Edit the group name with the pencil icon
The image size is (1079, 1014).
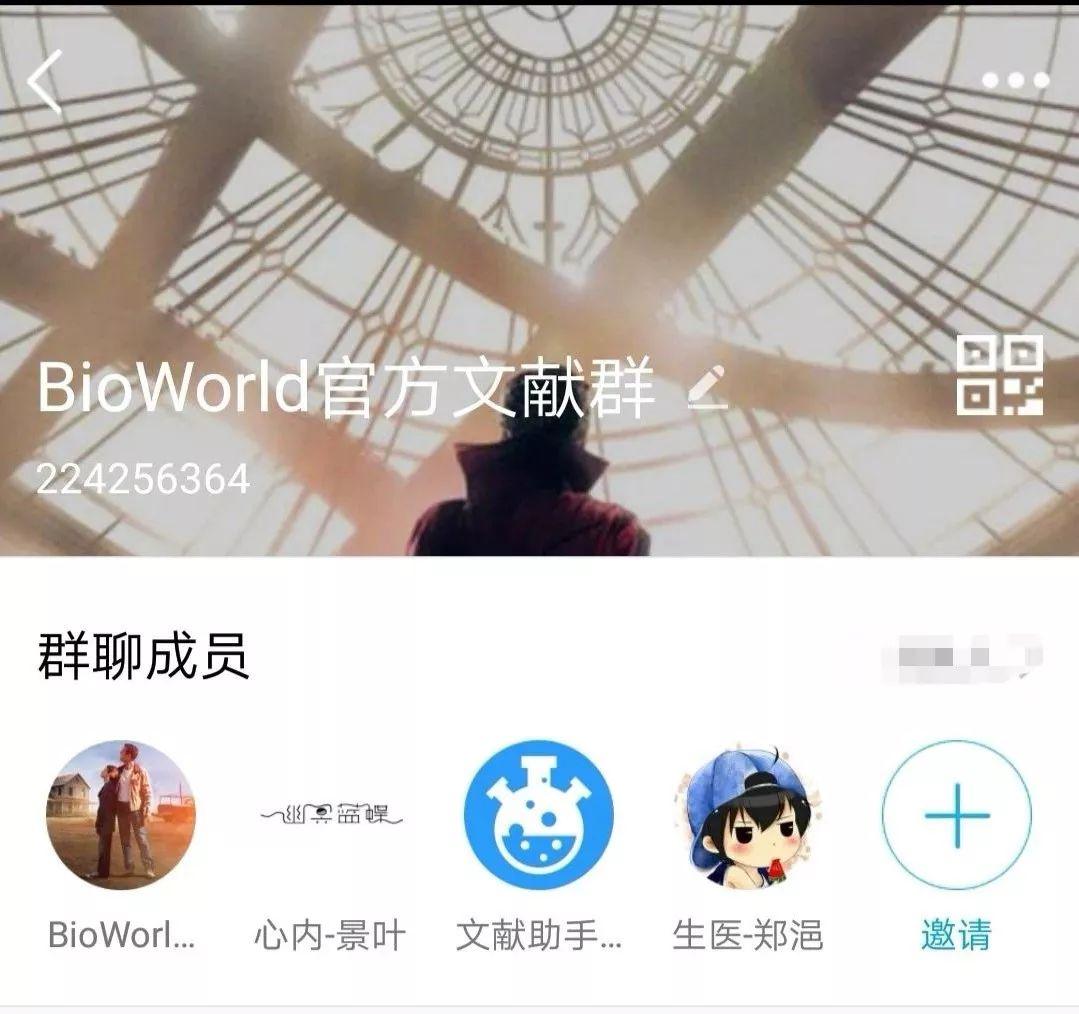click(x=707, y=388)
